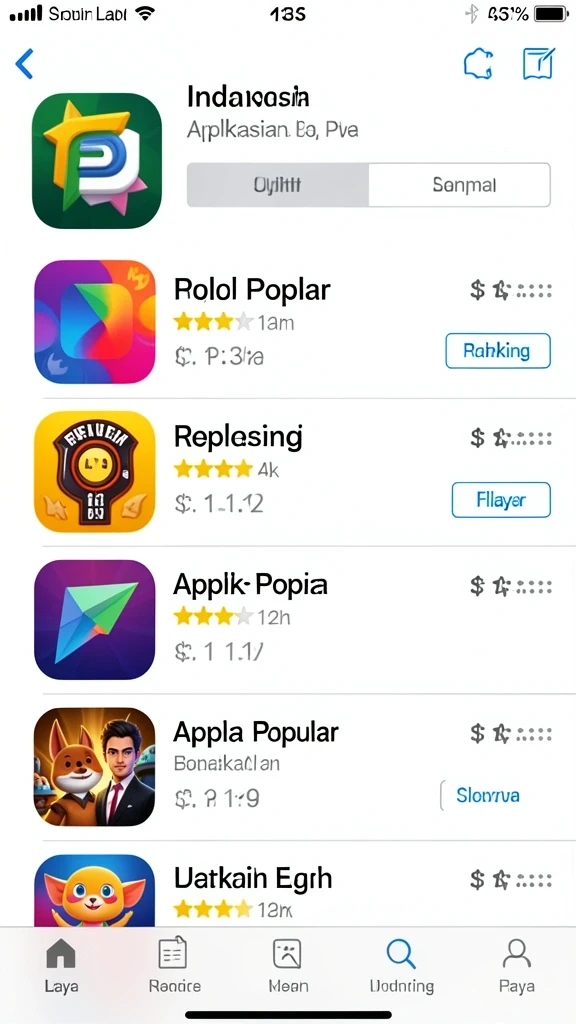Tap the Rahking button for Rolol Poplar
576x1024 pixels.
pos(498,351)
